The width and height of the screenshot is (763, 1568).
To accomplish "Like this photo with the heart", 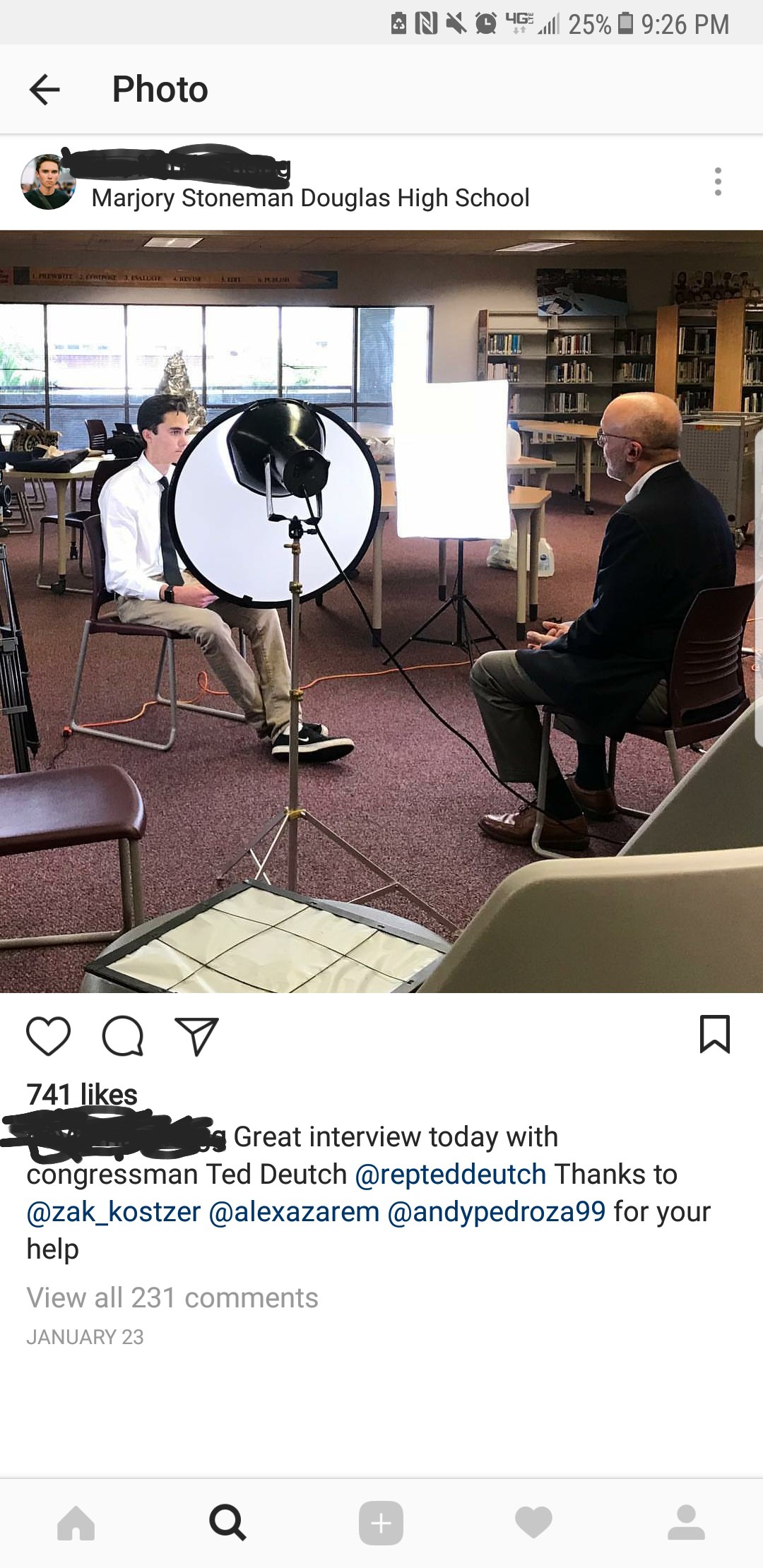I will coord(48,1036).
